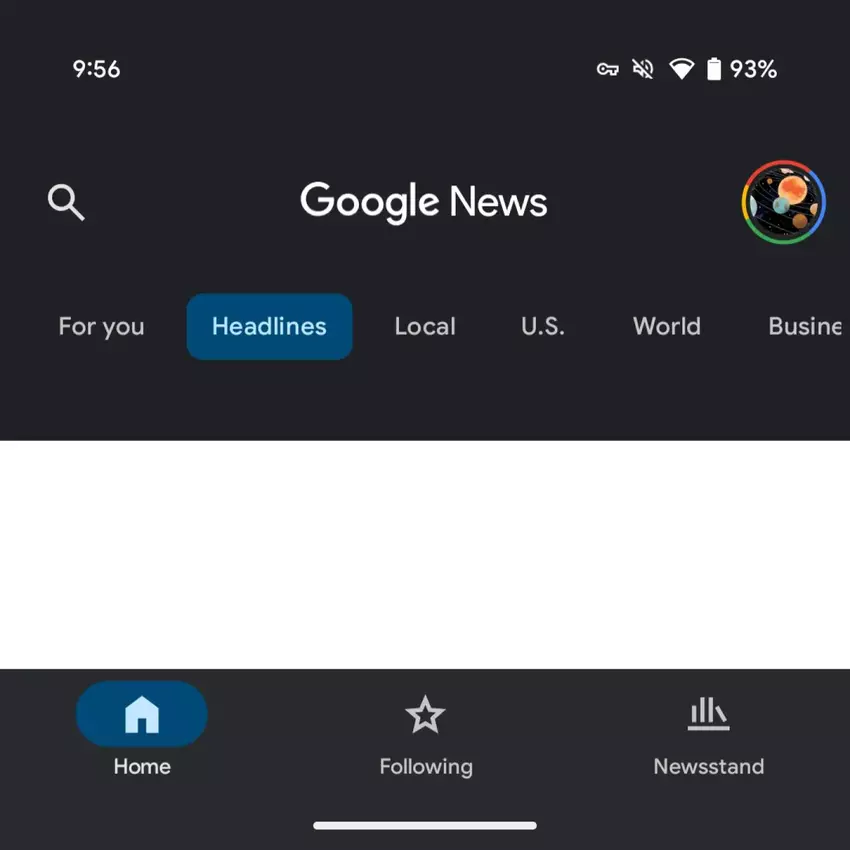Open the search magnifier icon
The image size is (850, 850).
[66, 202]
